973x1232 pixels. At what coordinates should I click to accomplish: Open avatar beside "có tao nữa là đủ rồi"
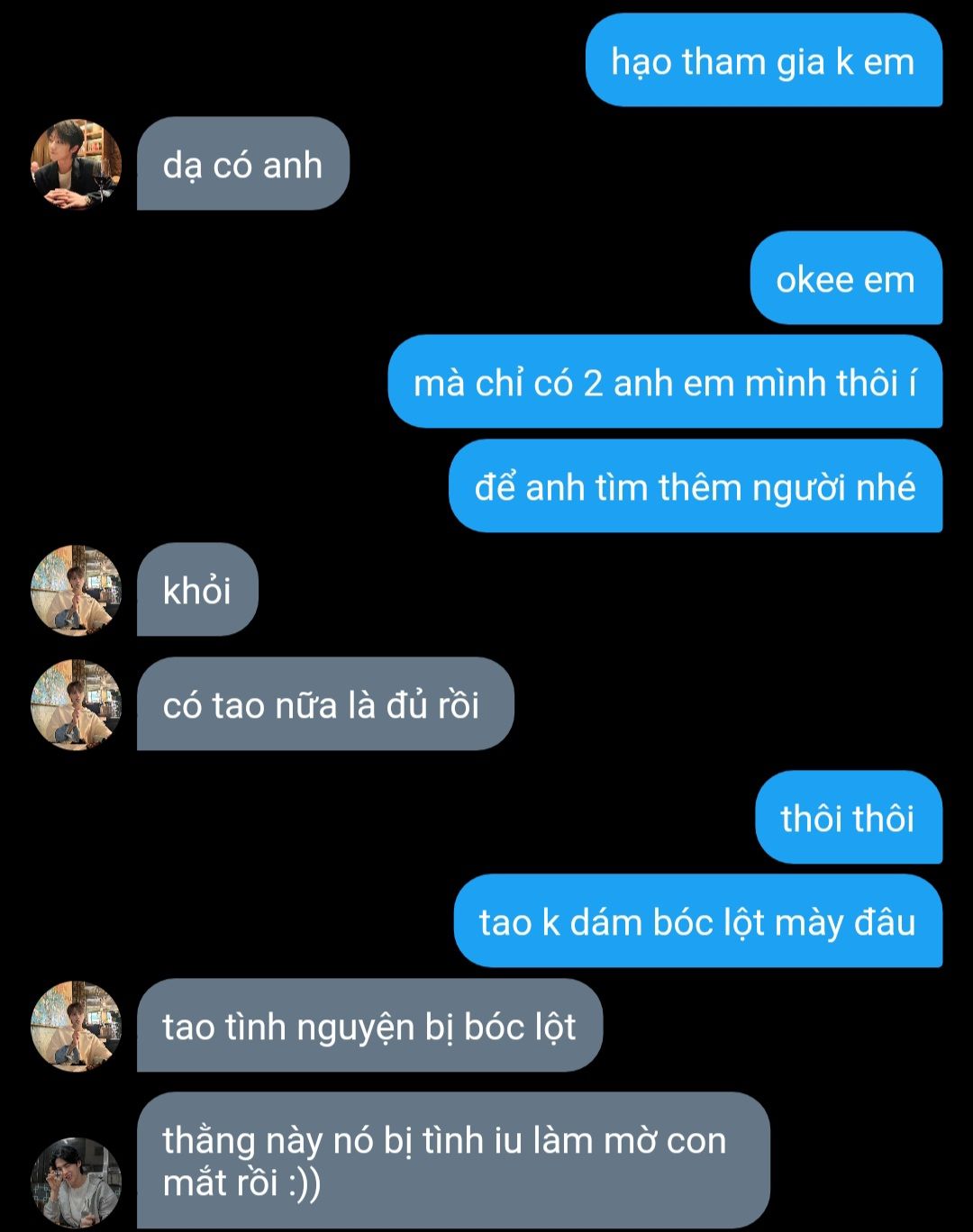[77, 705]
